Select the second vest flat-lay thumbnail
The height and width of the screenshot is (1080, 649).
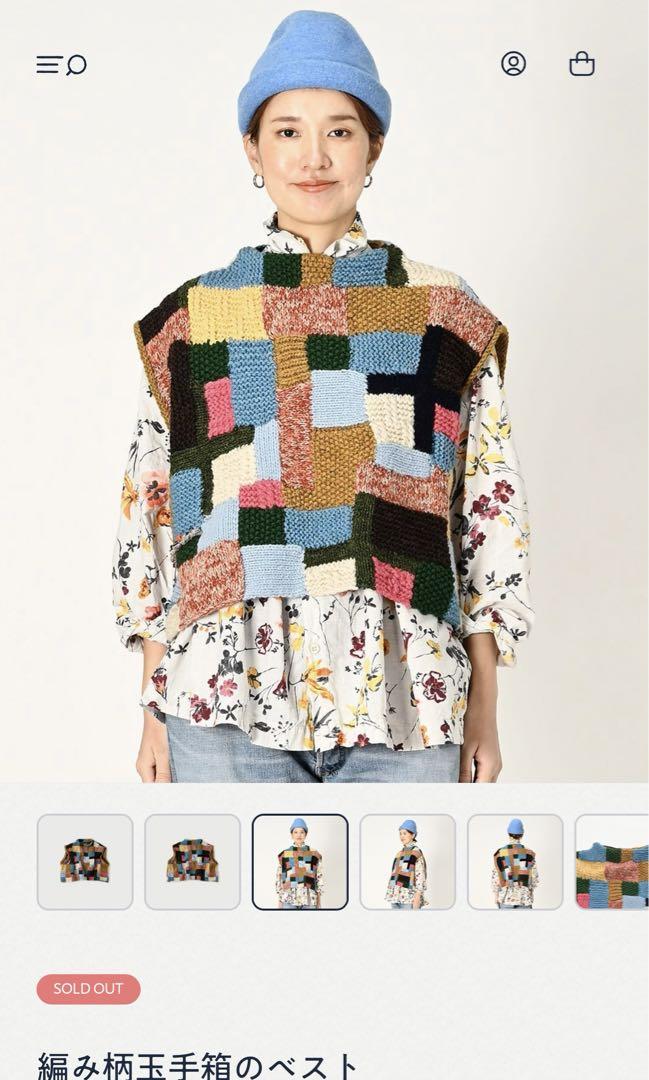192,861
